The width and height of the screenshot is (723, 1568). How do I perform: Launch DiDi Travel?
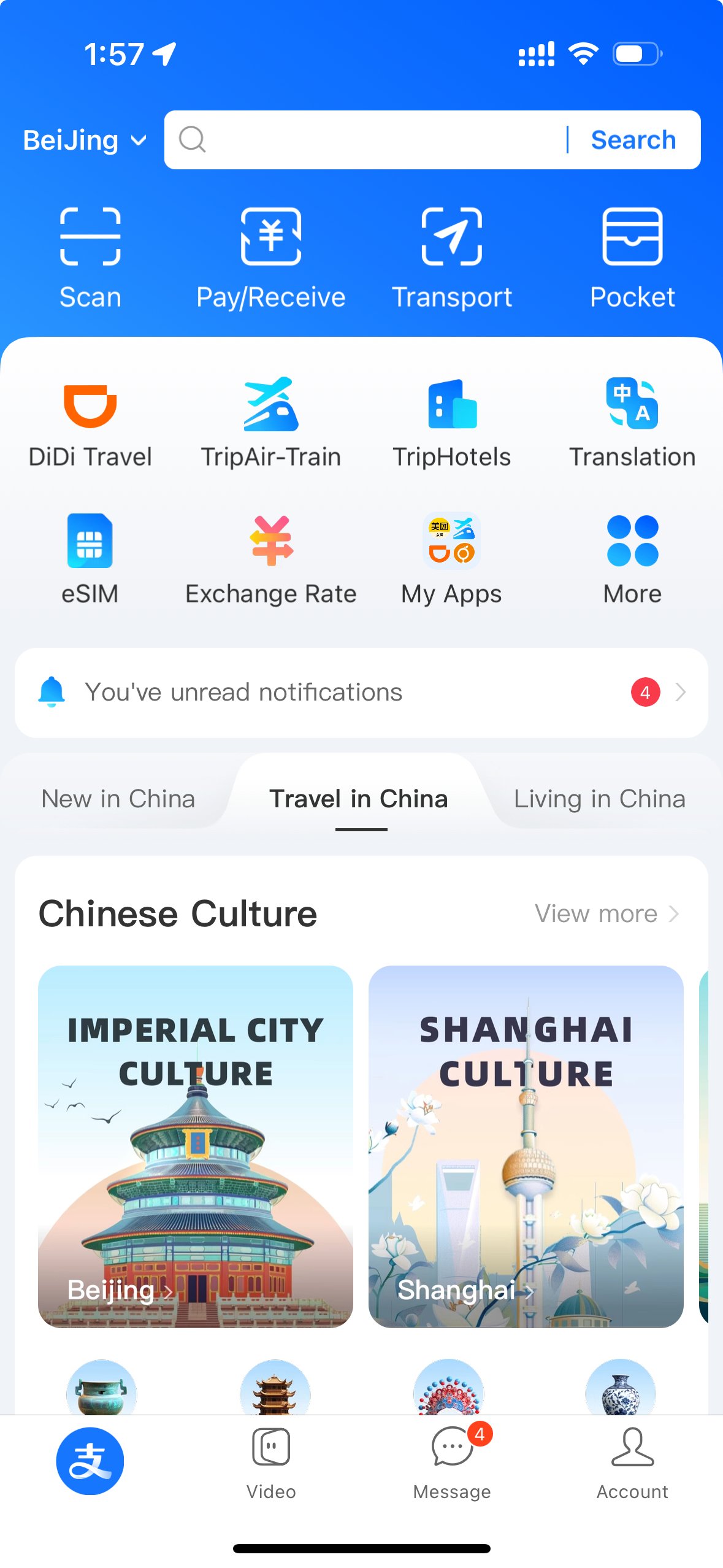coord(91,423)
